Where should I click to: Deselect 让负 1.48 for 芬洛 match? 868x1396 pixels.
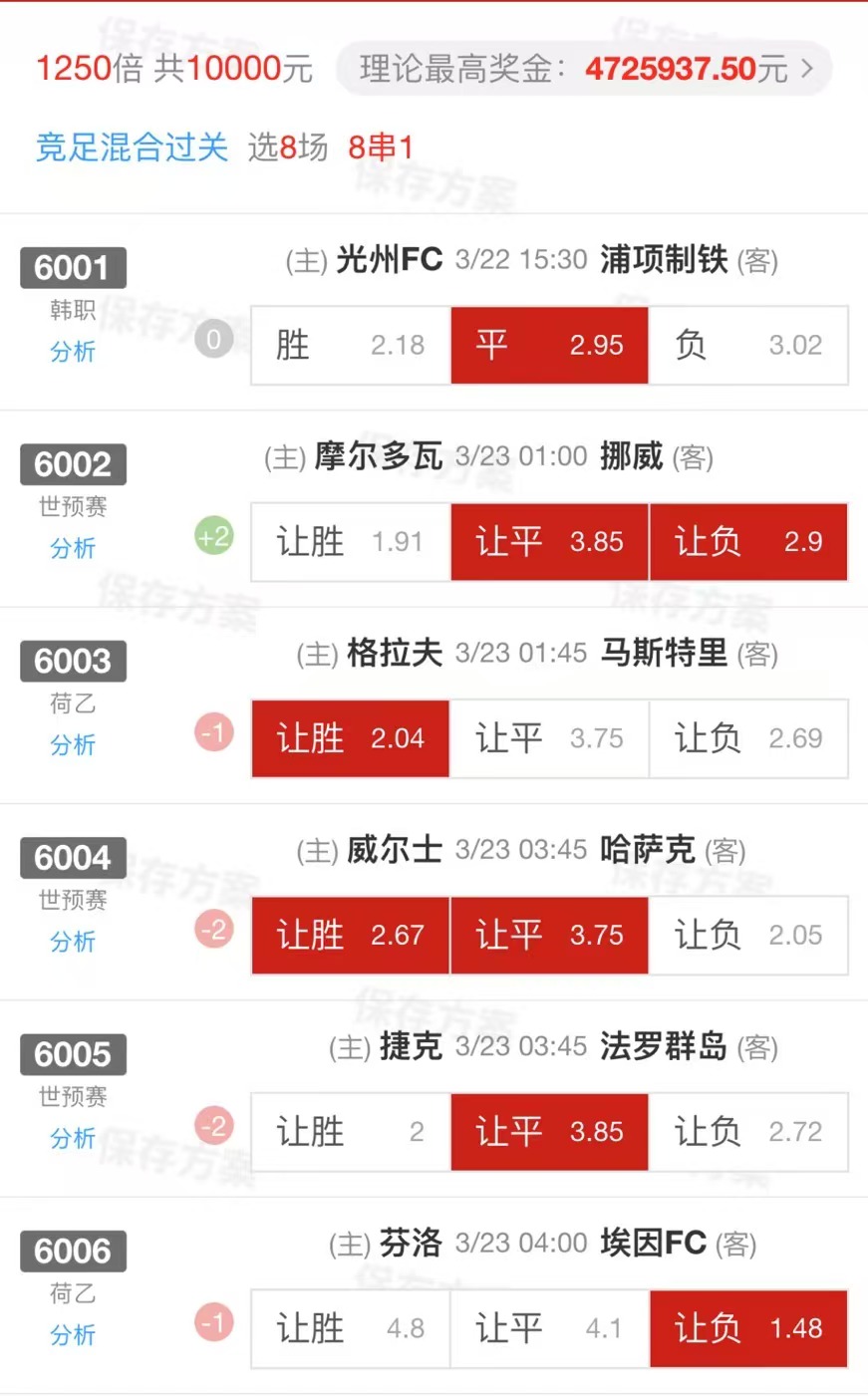(748, 1328)
